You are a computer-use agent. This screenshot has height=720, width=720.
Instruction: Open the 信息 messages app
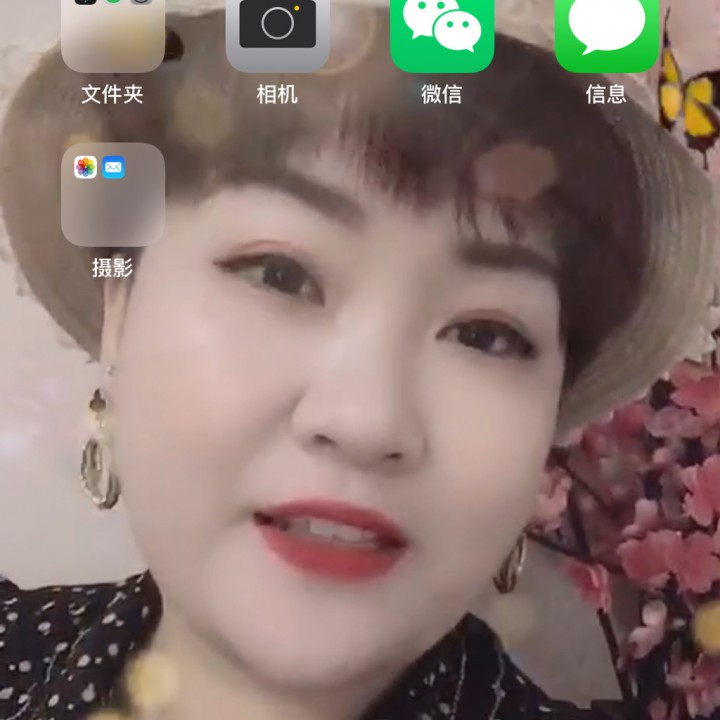[607, 30]
